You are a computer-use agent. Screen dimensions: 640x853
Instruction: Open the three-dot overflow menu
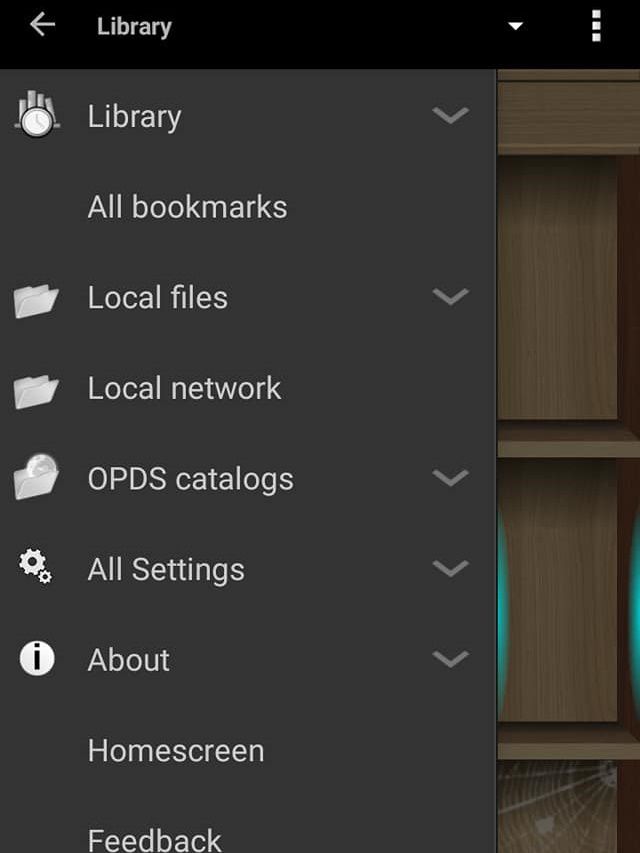coord(596,26)
